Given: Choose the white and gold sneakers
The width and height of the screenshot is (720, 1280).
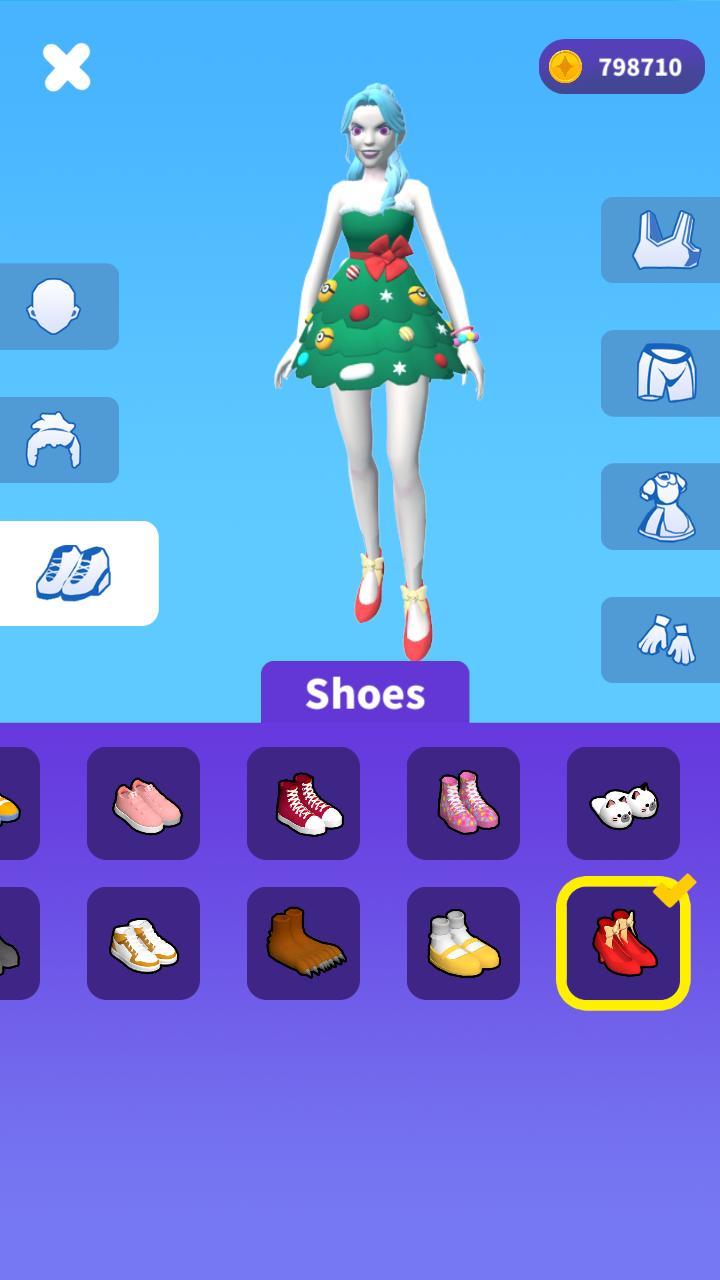Looking at the screenshot, I should pos(143,943).
